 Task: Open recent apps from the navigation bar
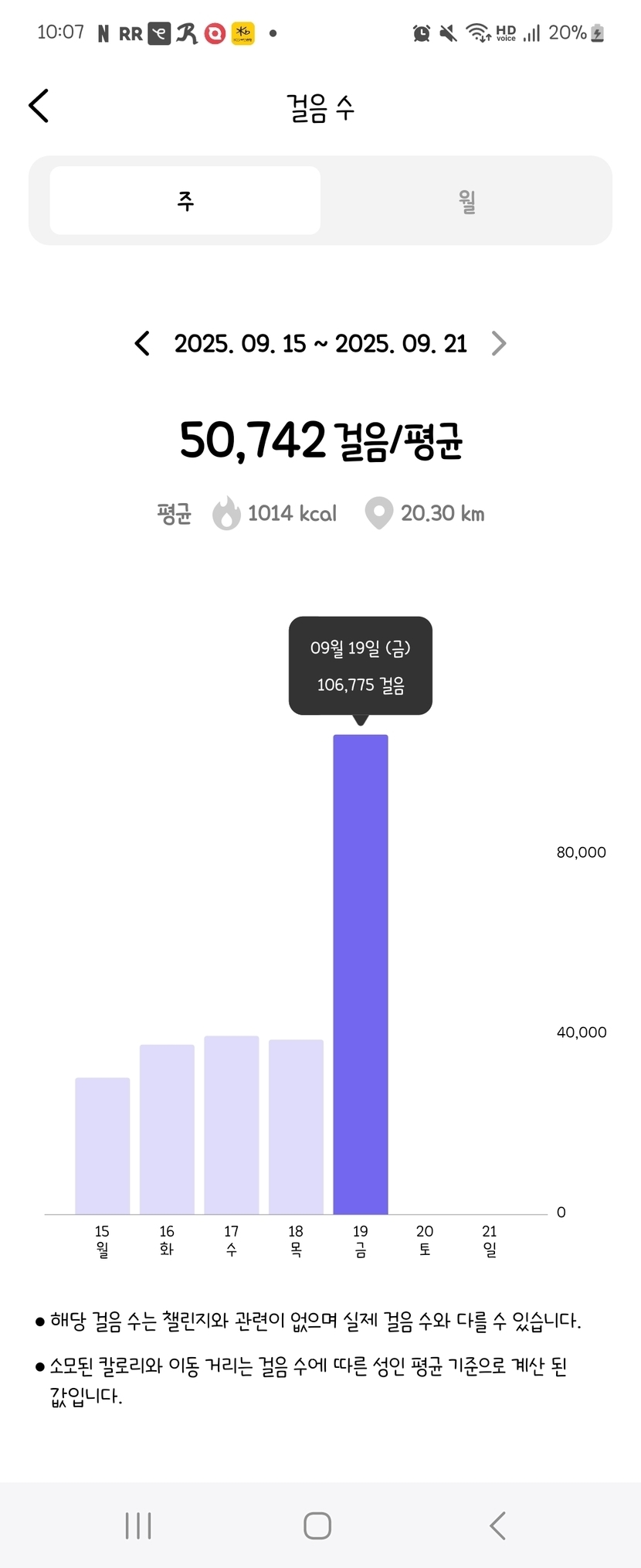point(138,1525)
